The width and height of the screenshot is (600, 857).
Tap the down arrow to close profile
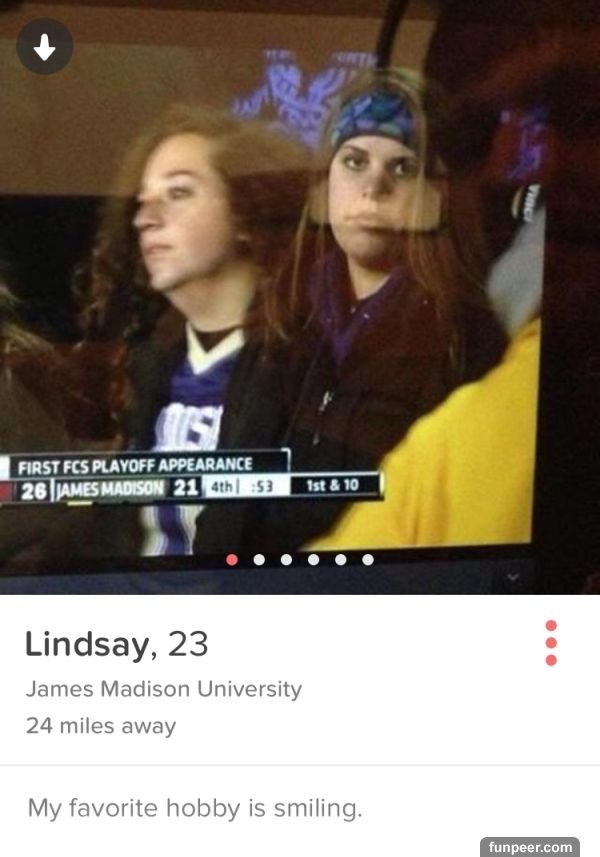click(x=45, y=47)
